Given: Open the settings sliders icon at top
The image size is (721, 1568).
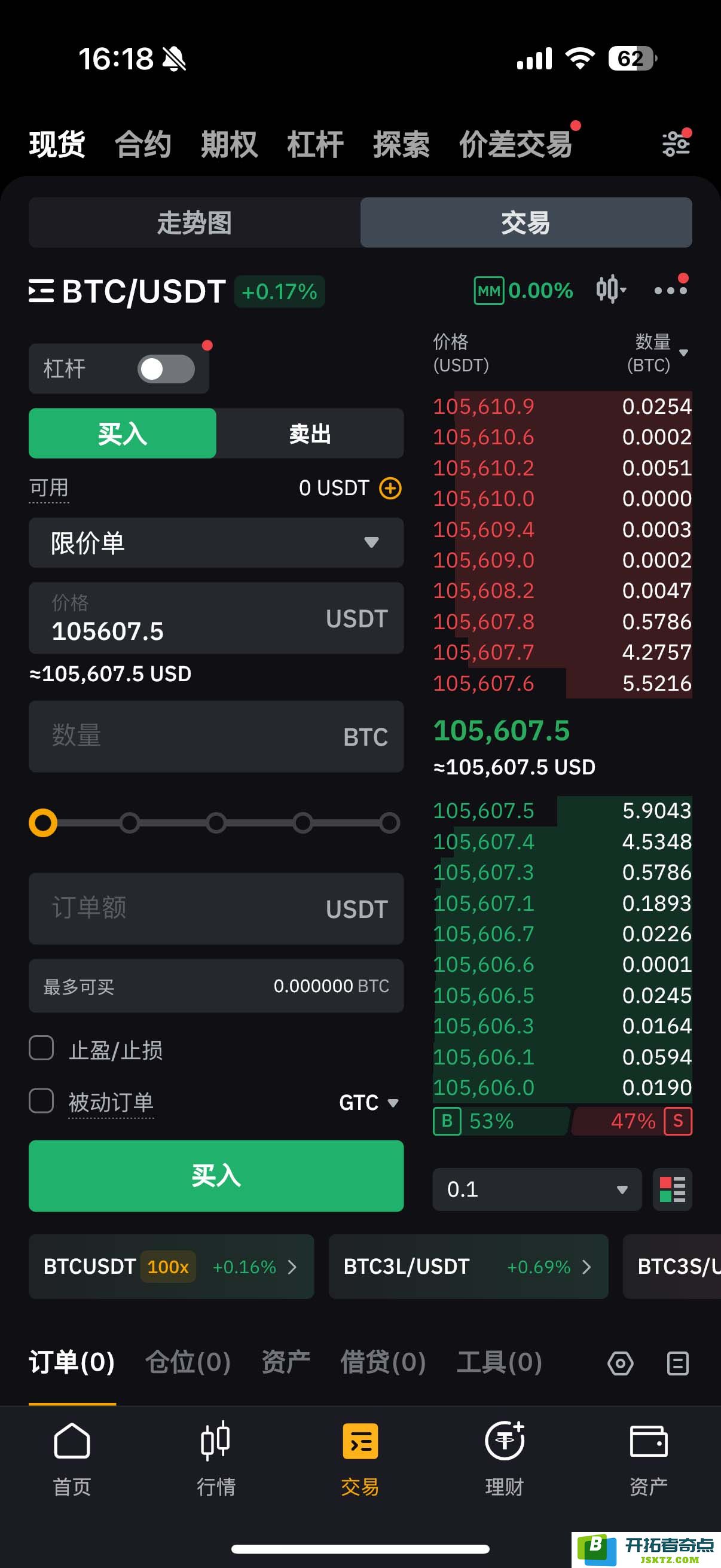Looking at the screenshot, I should click(x=676, y=144).
